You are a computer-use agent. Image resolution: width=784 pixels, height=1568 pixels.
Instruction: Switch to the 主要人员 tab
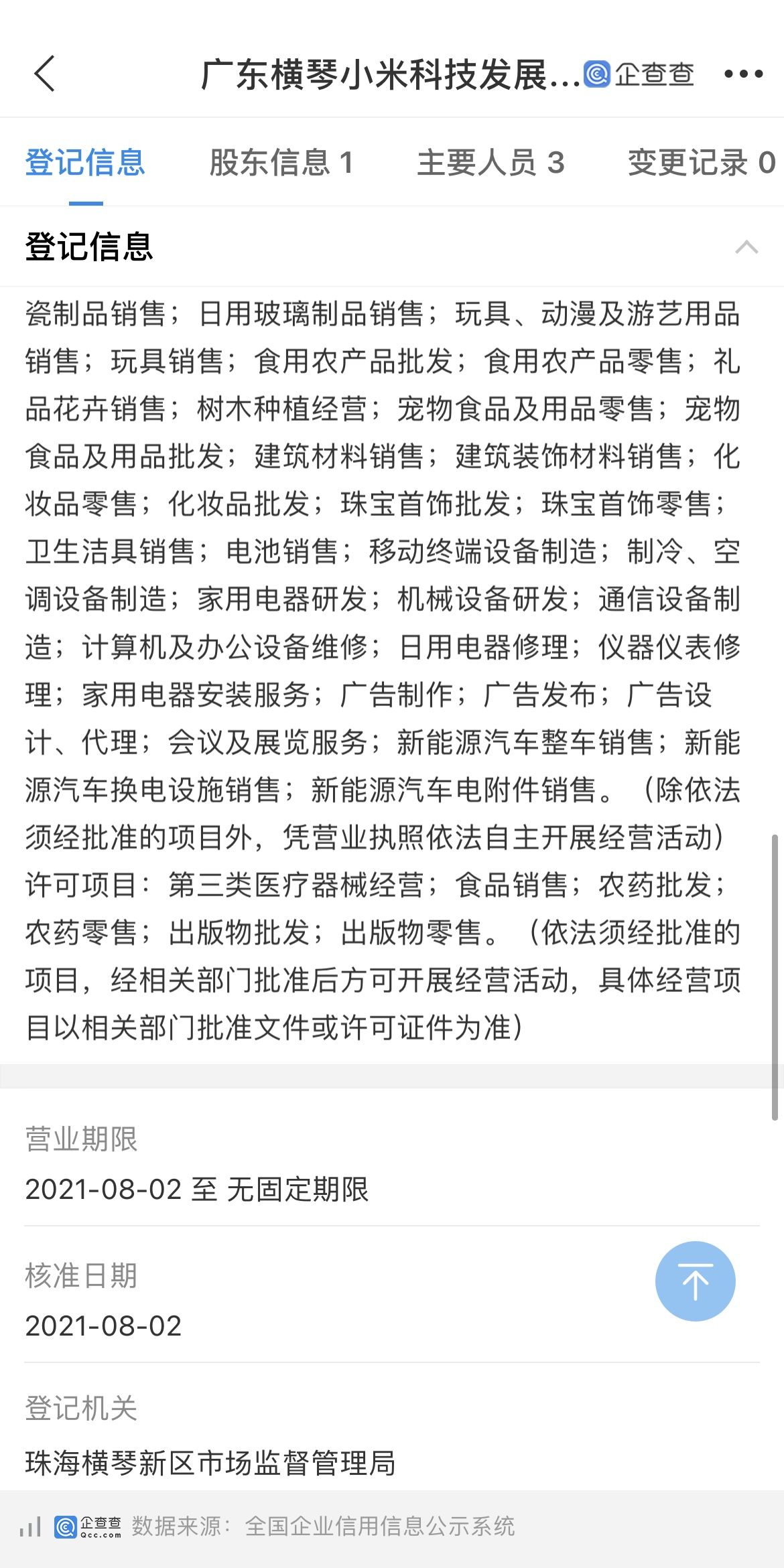pyautogui.click(x=491, y=163)
